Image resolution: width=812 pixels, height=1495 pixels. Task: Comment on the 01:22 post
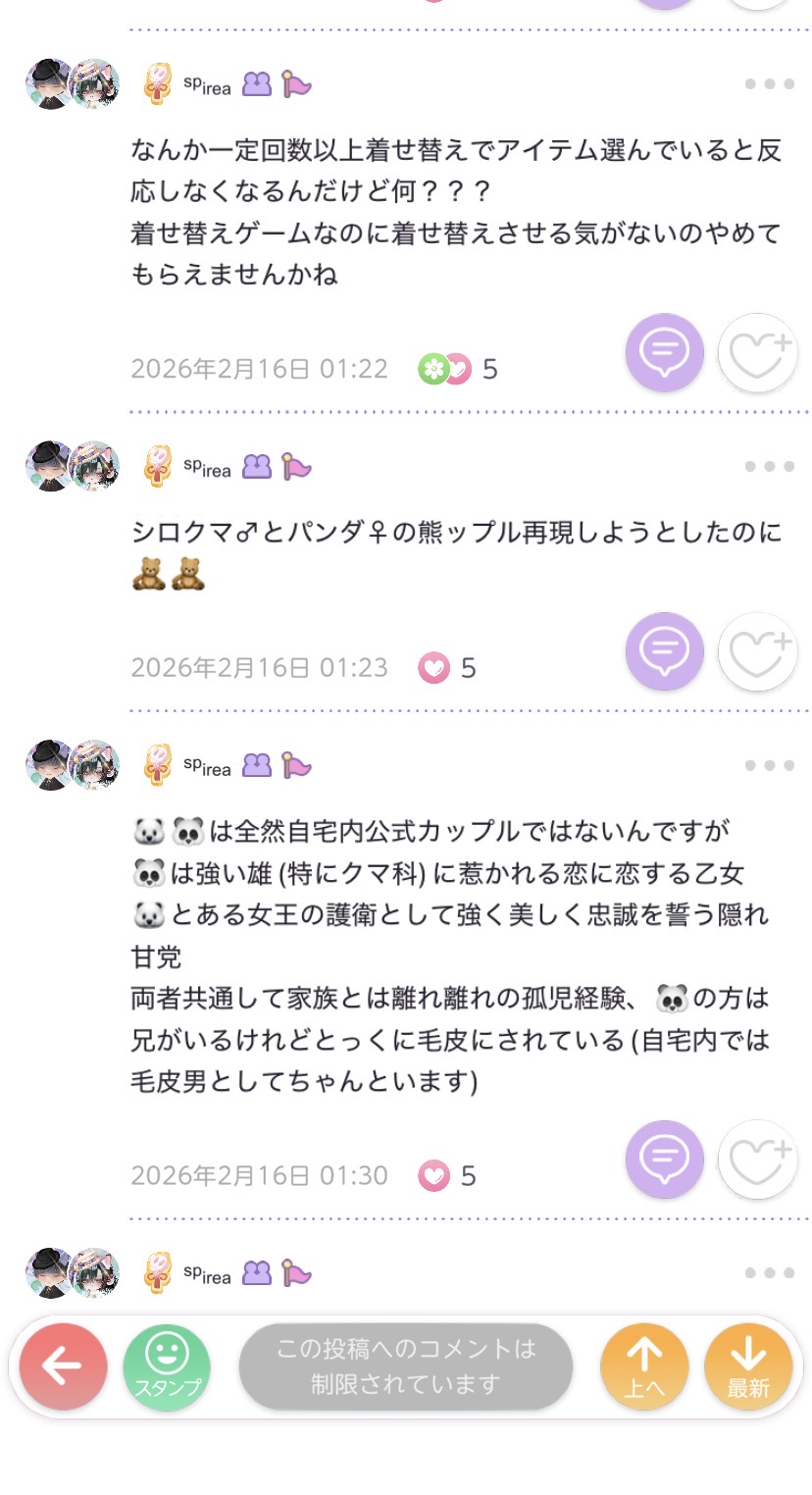[665, 352]
